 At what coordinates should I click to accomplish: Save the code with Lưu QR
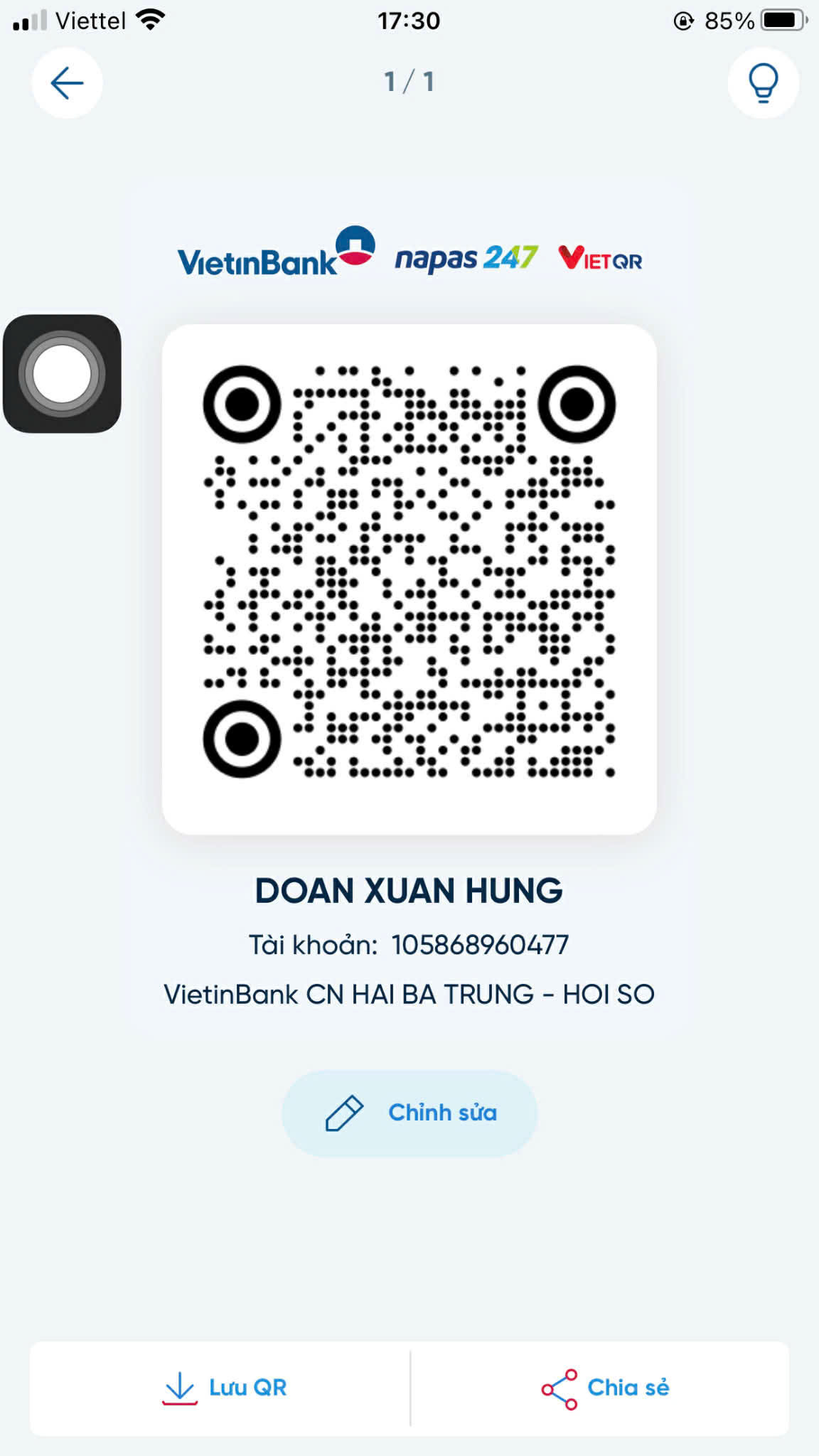224,1387
